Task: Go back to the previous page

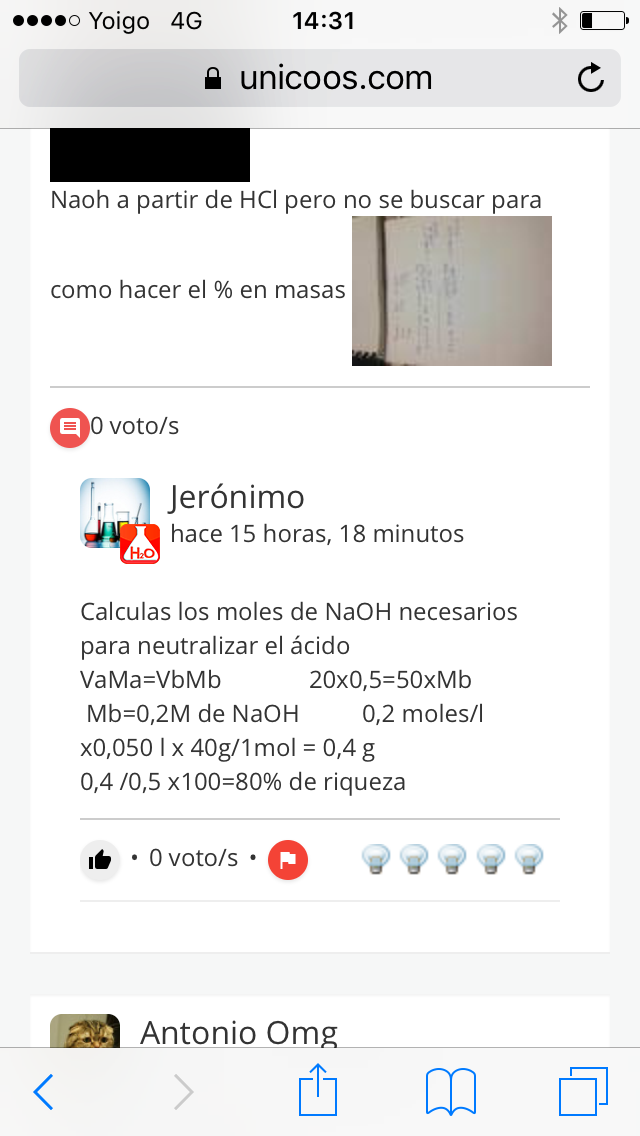Action: (x=44, y=1092)
